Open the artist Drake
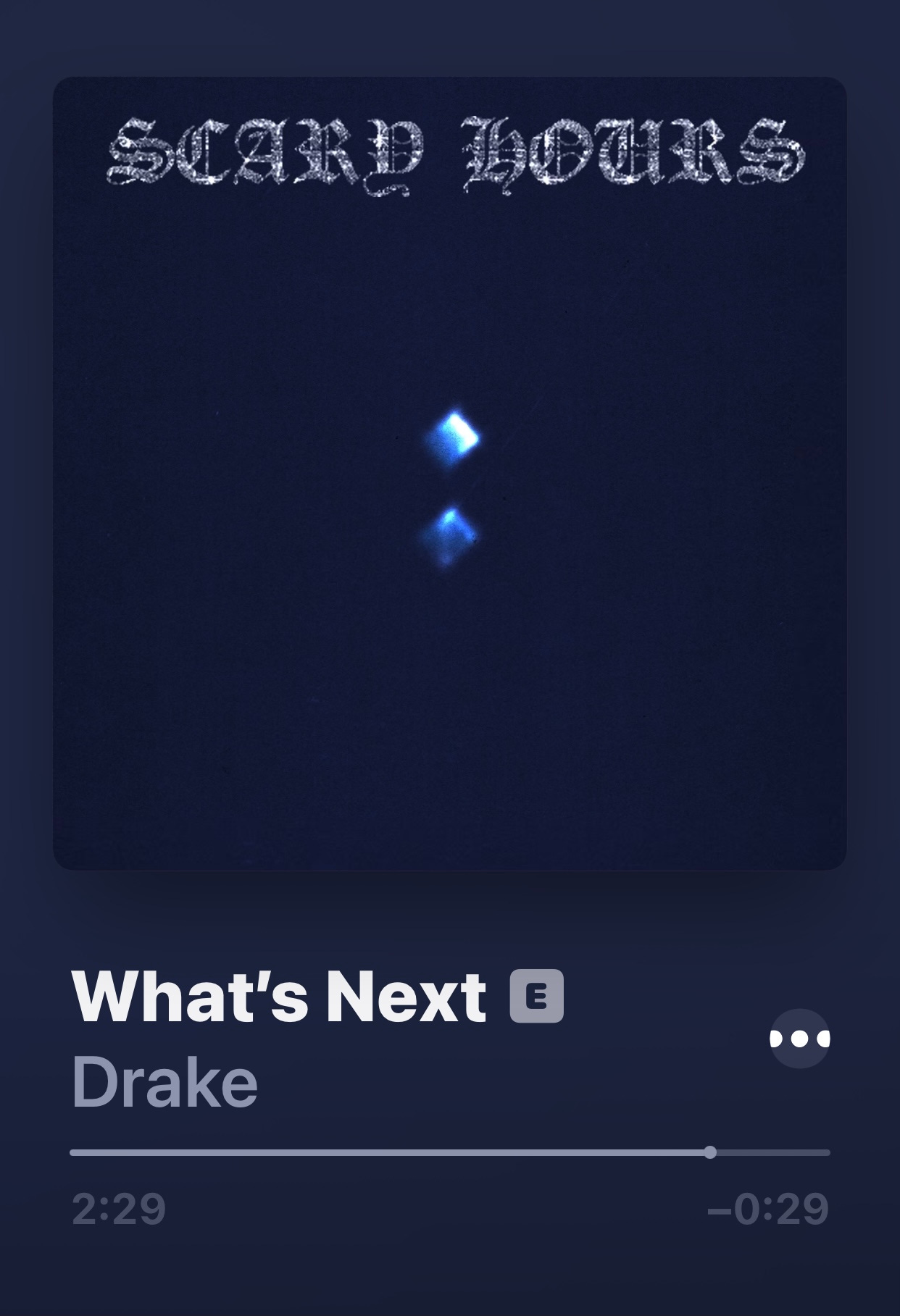This screenshot has height=1316, width=900. [164, 1083]
